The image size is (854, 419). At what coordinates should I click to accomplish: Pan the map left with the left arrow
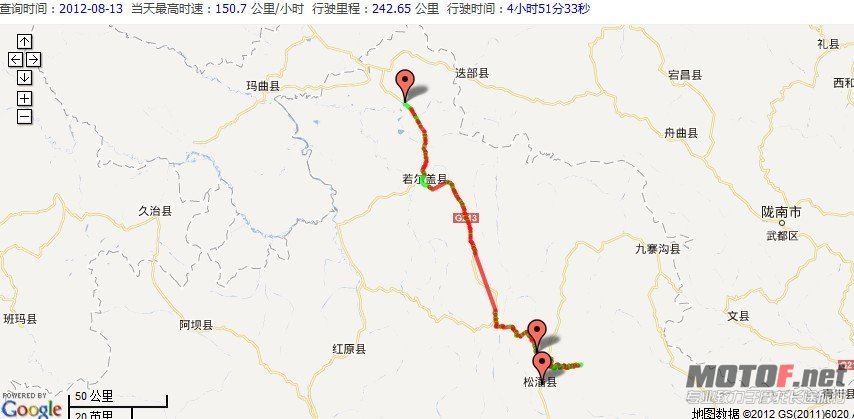tap(16, 59)
